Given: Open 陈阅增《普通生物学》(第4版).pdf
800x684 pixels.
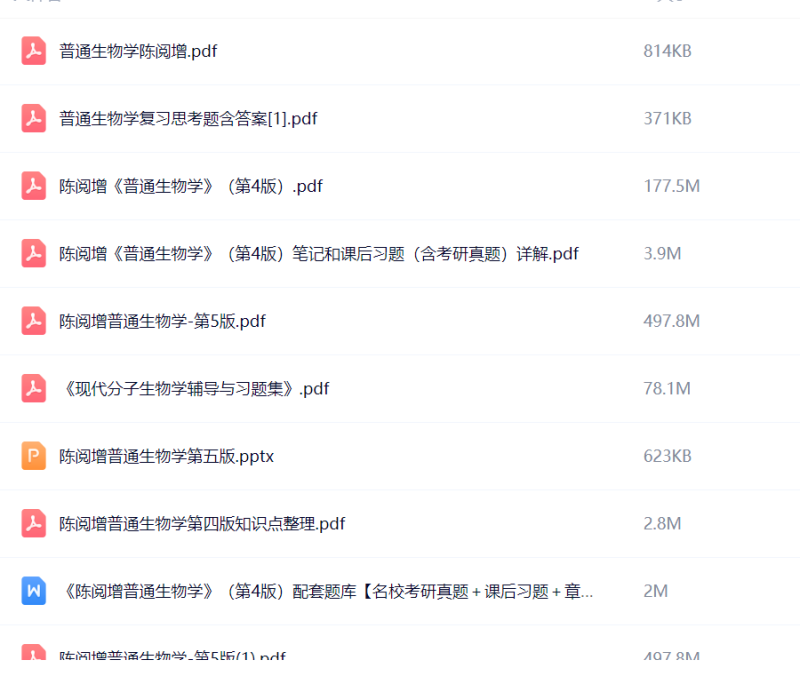Looking at the screenshot, I should 190,186.
